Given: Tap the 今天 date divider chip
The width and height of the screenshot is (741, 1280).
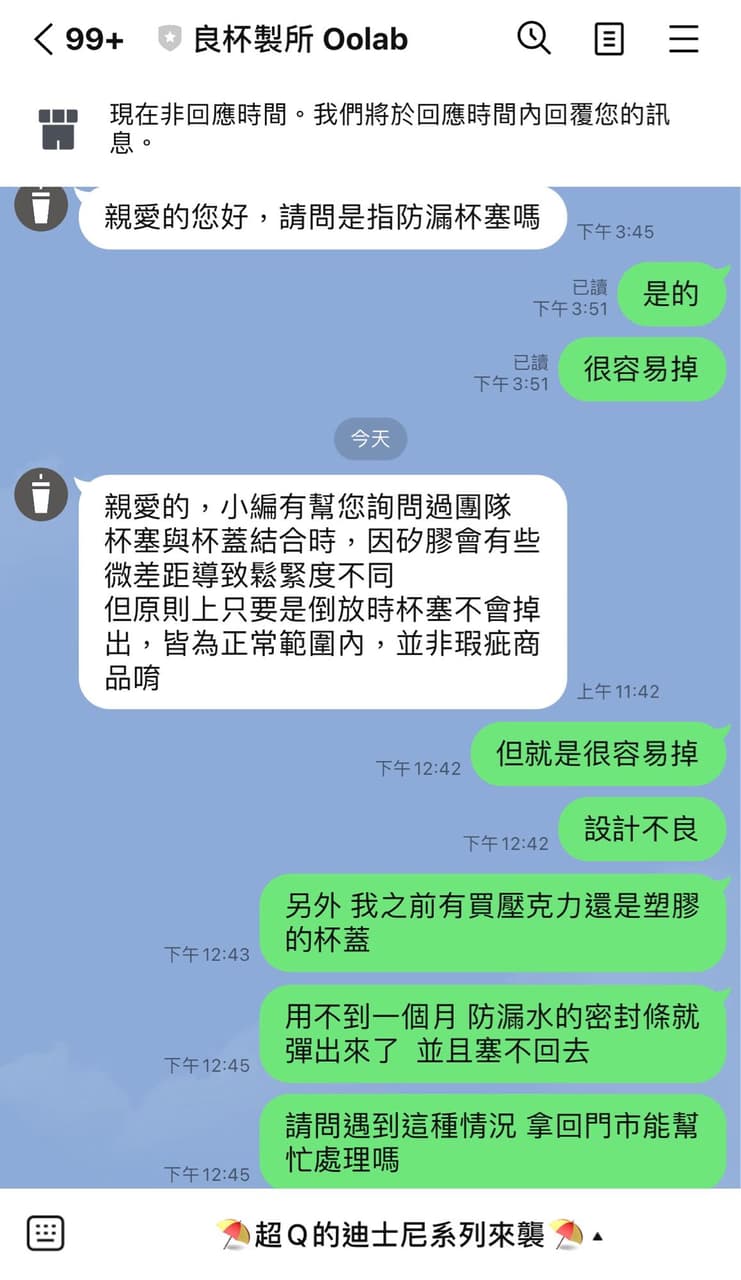Looking at the screenshot, I should point(370,439).
